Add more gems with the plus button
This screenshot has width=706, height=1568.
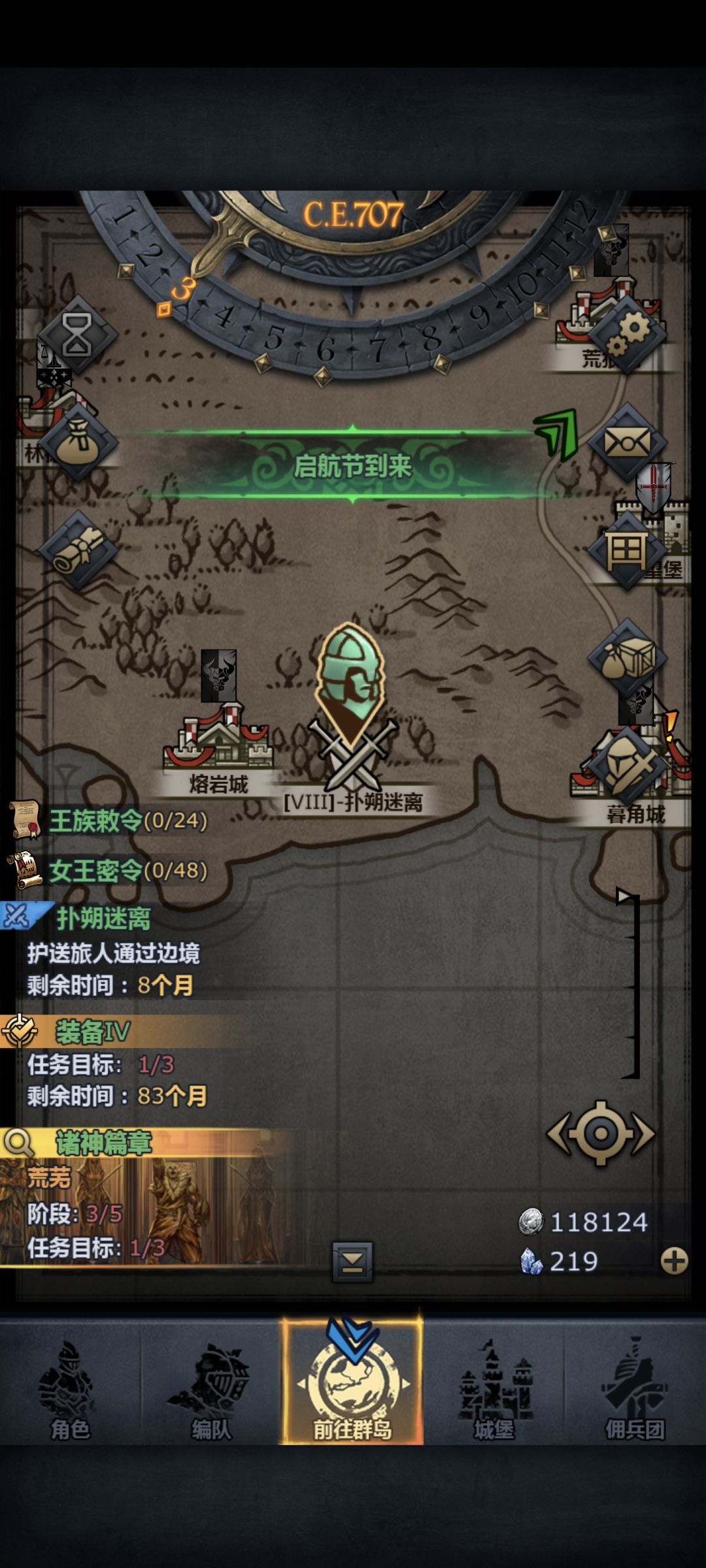674,1261
